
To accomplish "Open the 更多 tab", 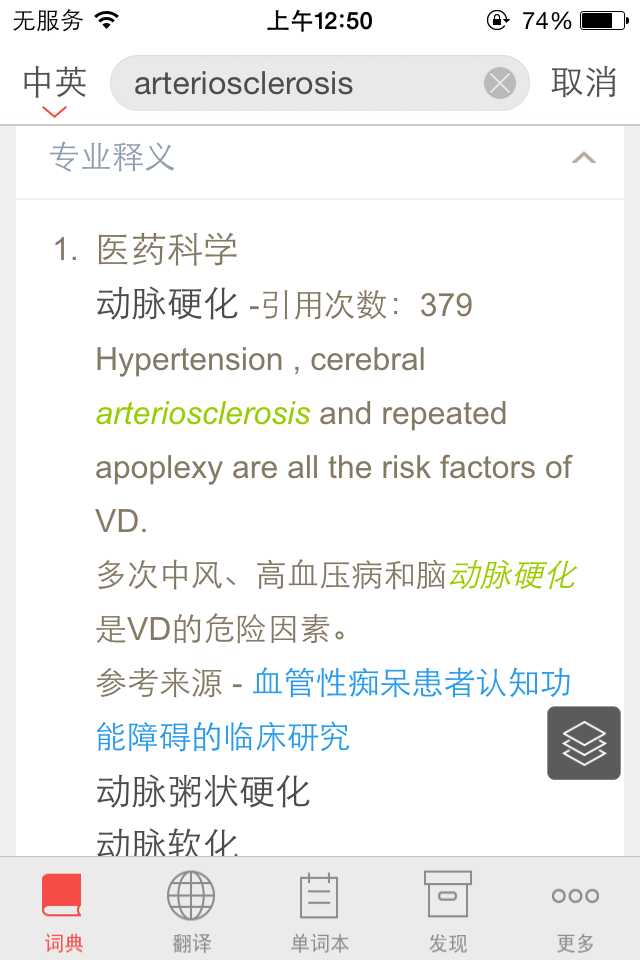I will coord(575,910).
